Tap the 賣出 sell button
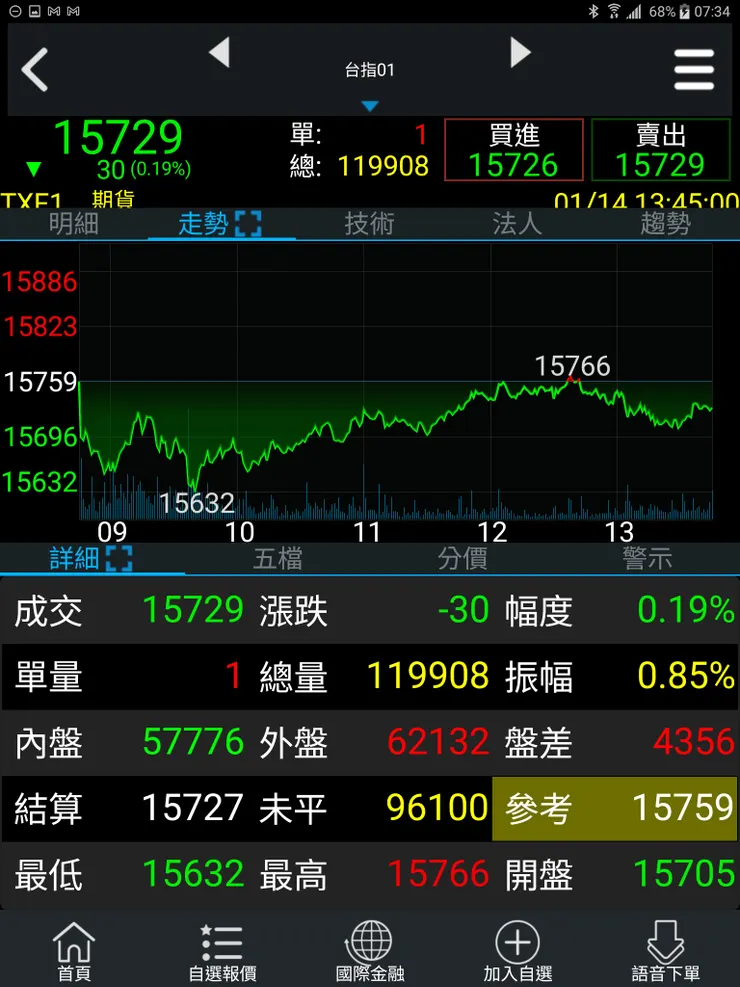Viewport: 740px width, 987px height. [661, 150]
